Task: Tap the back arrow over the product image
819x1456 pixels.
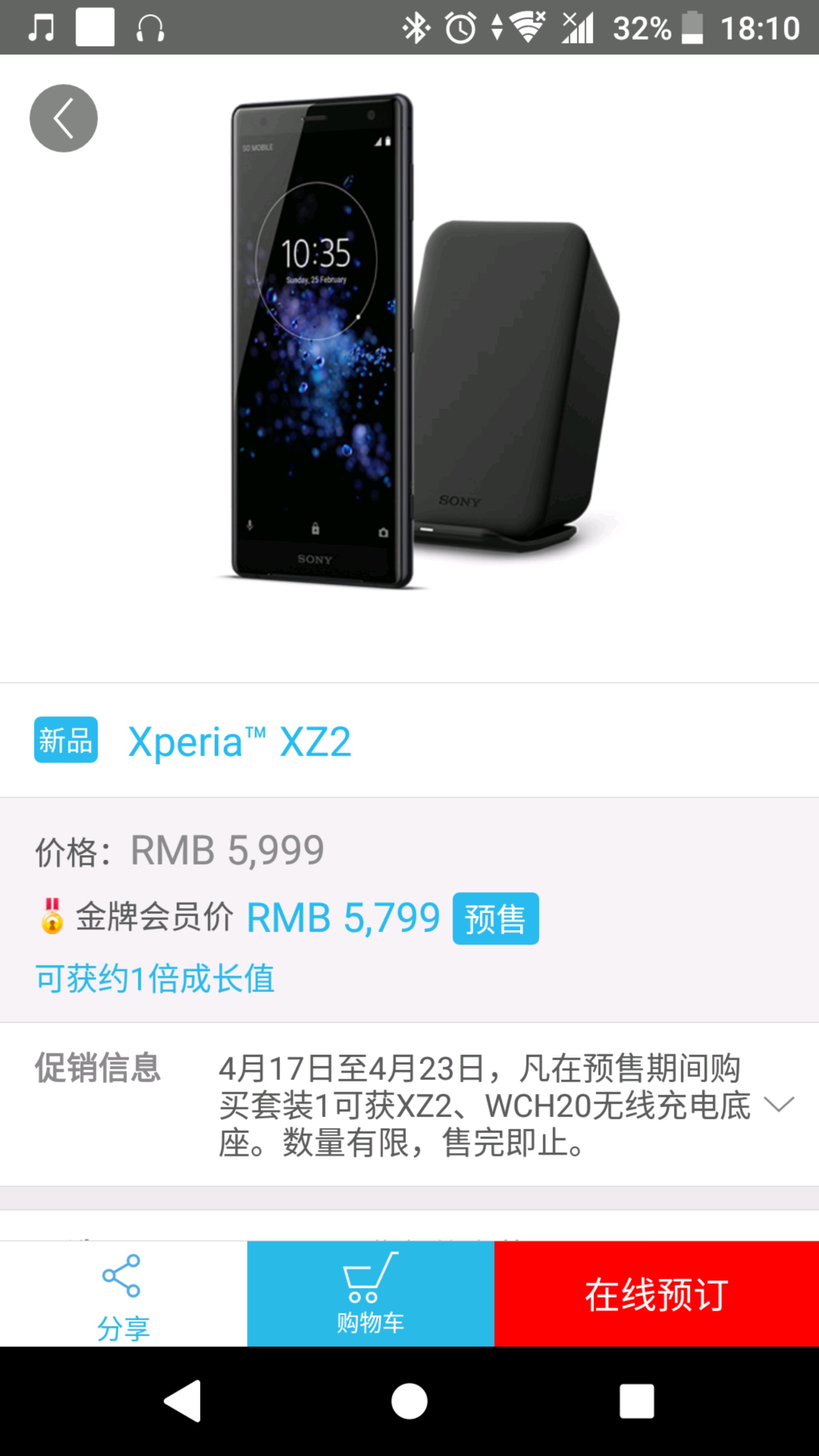Action: [63, 118]
